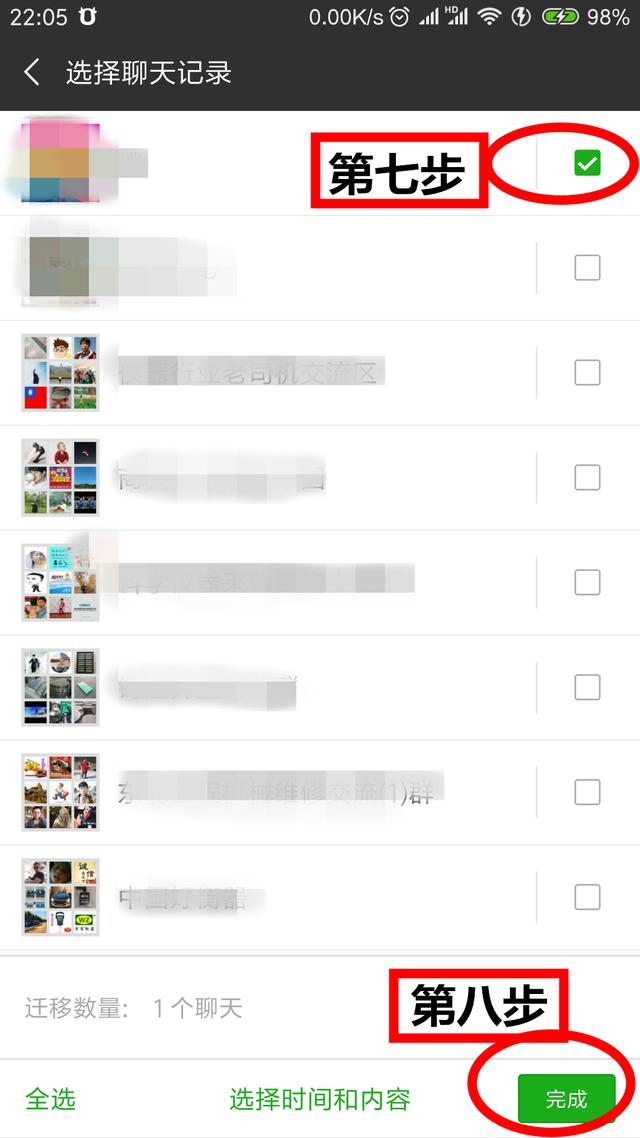Uncheck the already ticked chat checkbox

click(x=587, y=162)
